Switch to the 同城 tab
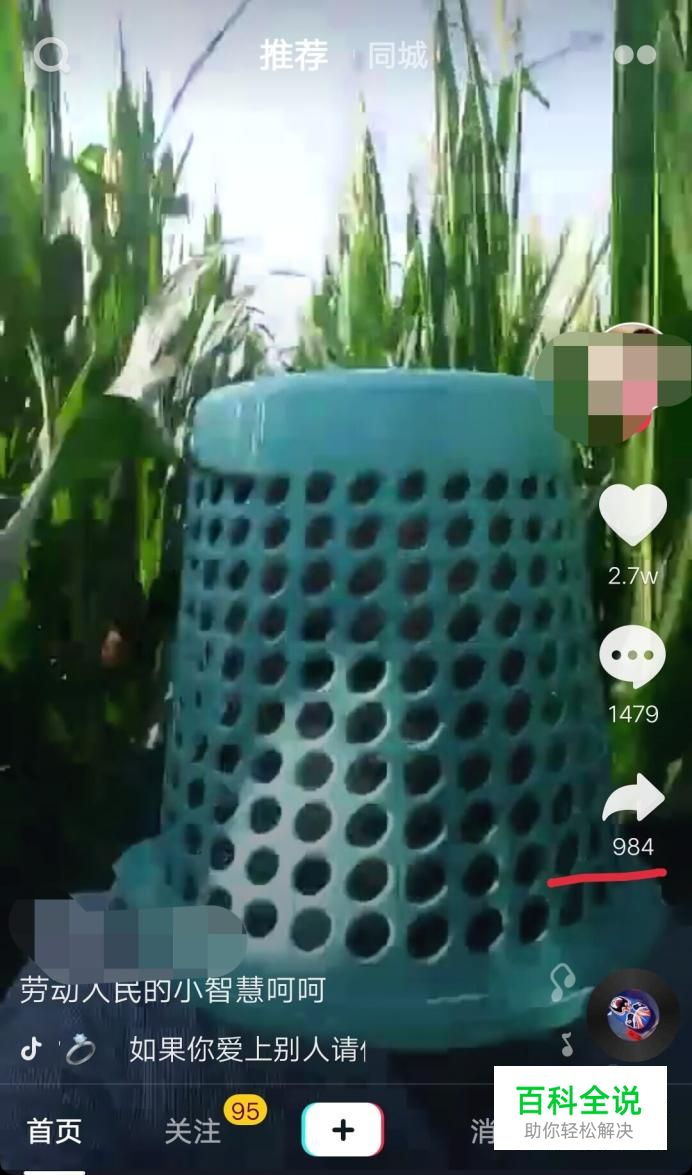This screenshot has width=692, height=1175. 397,55
